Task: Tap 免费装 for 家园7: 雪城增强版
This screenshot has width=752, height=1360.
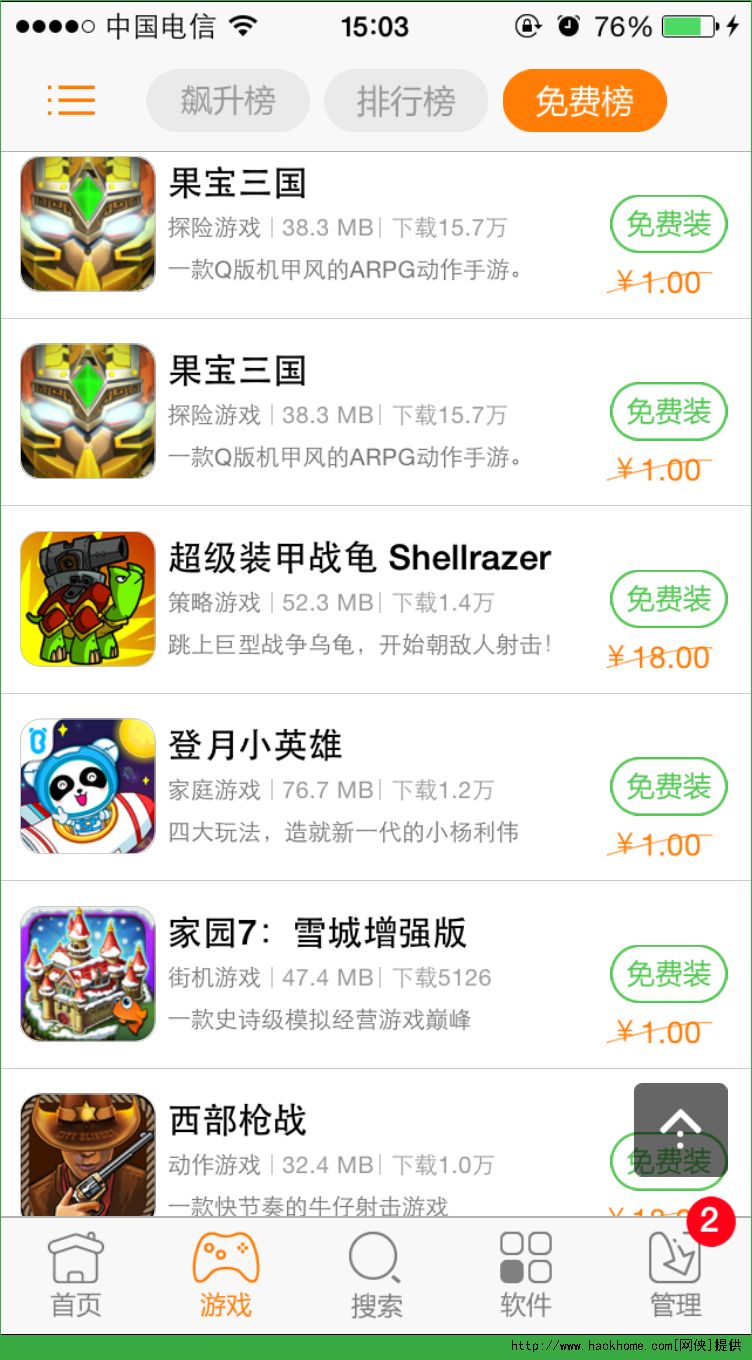Action: (668, 974)
